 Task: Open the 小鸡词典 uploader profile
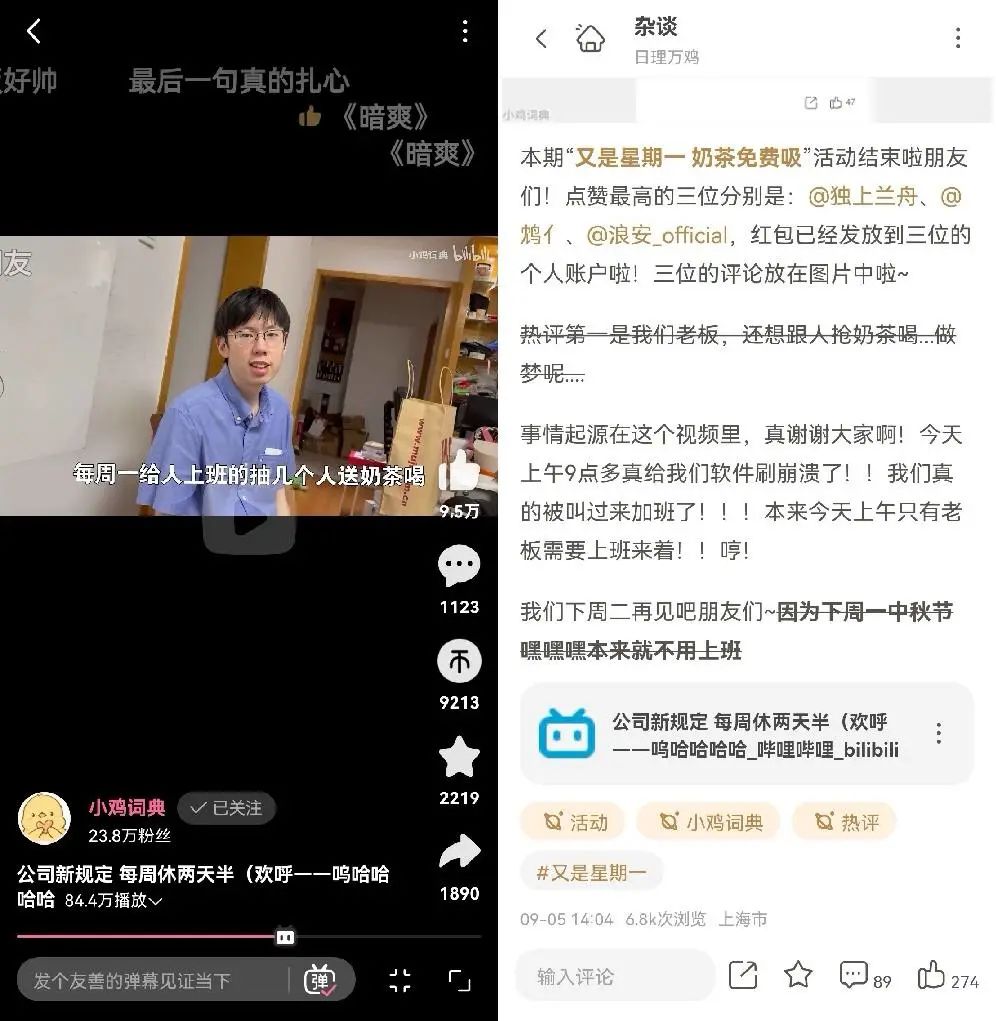point(127,808)
